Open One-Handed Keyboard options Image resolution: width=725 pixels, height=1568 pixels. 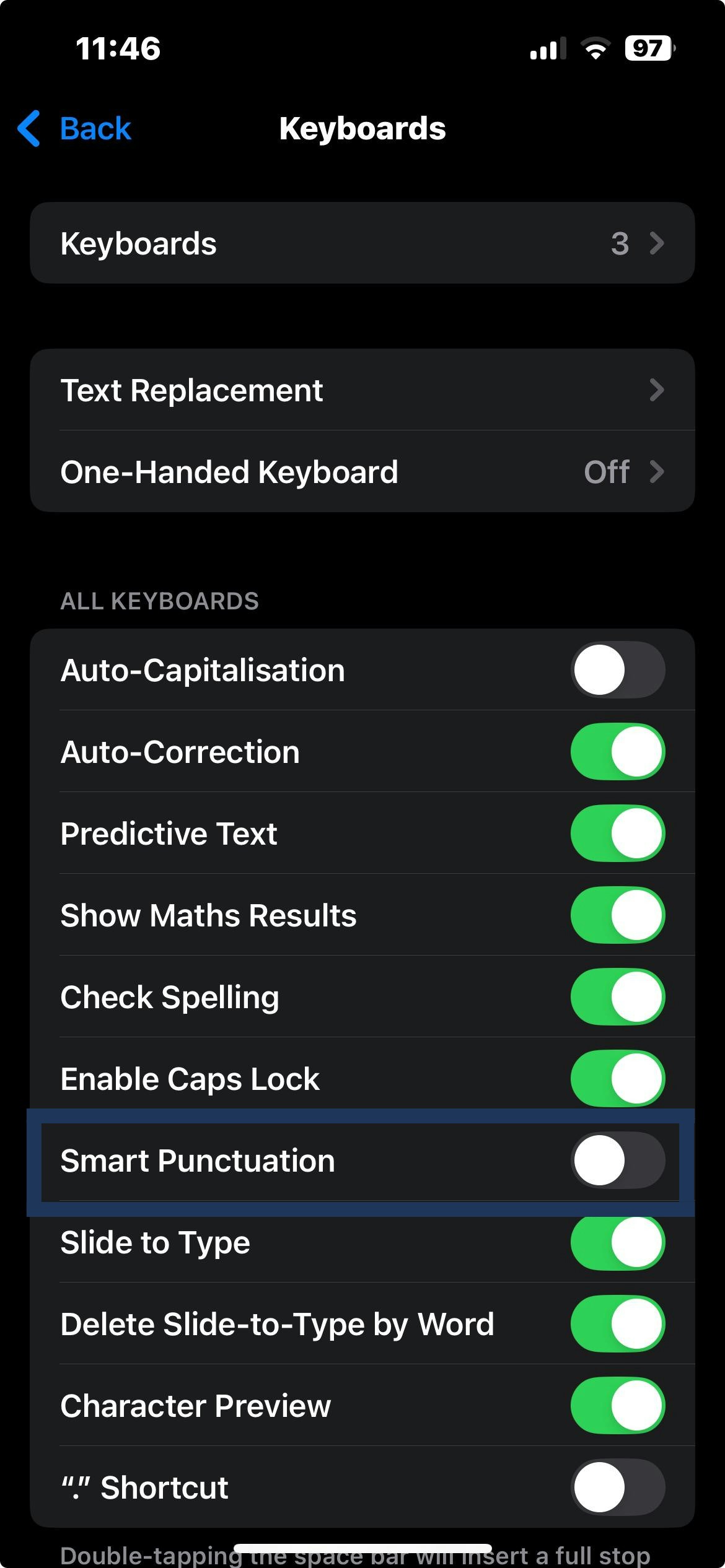click(362, 472)
